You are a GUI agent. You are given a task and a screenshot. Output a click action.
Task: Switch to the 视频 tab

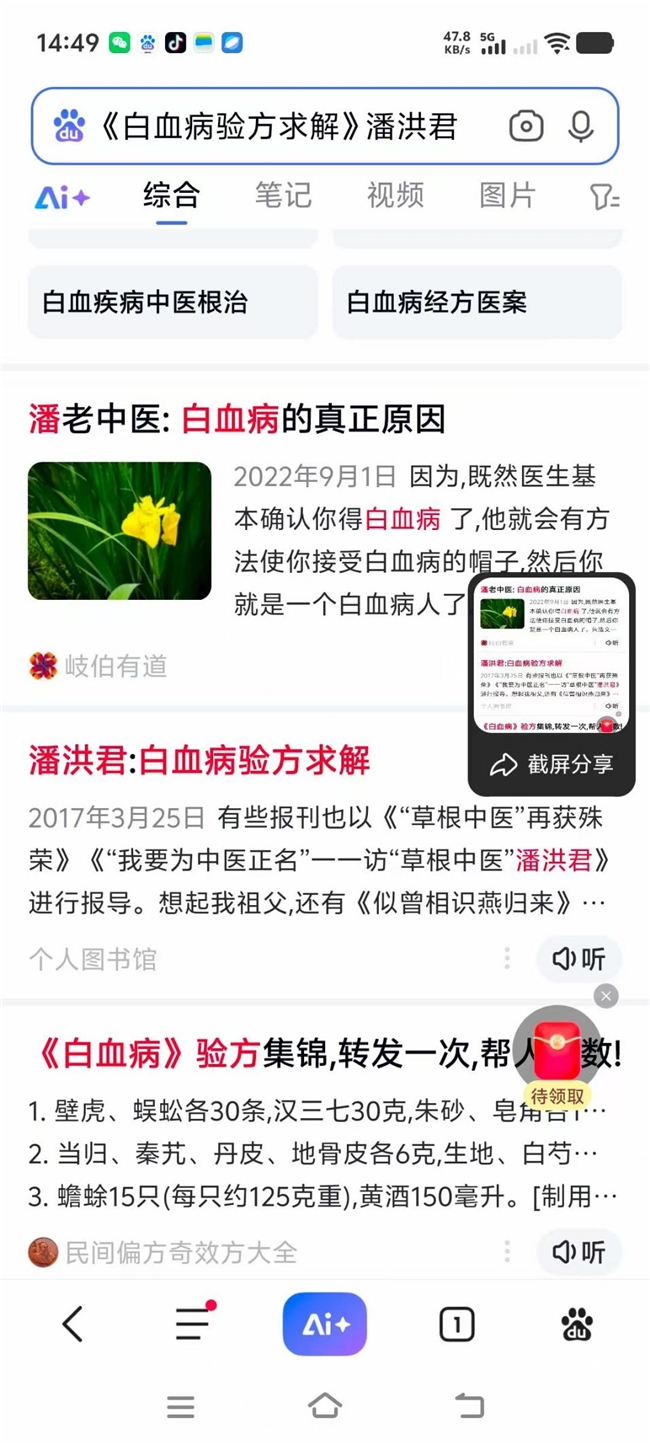pos(395,195)
